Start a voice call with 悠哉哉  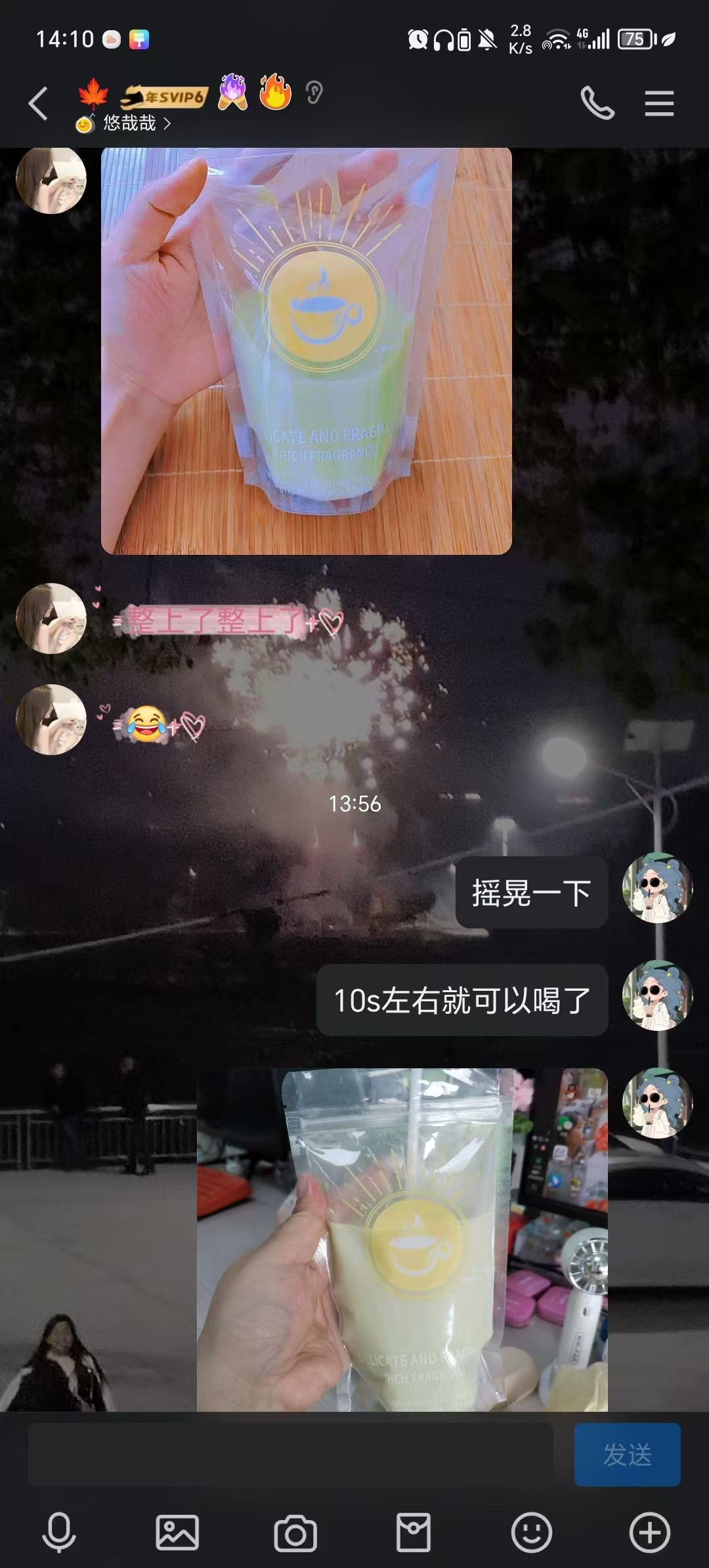[597, 104]
